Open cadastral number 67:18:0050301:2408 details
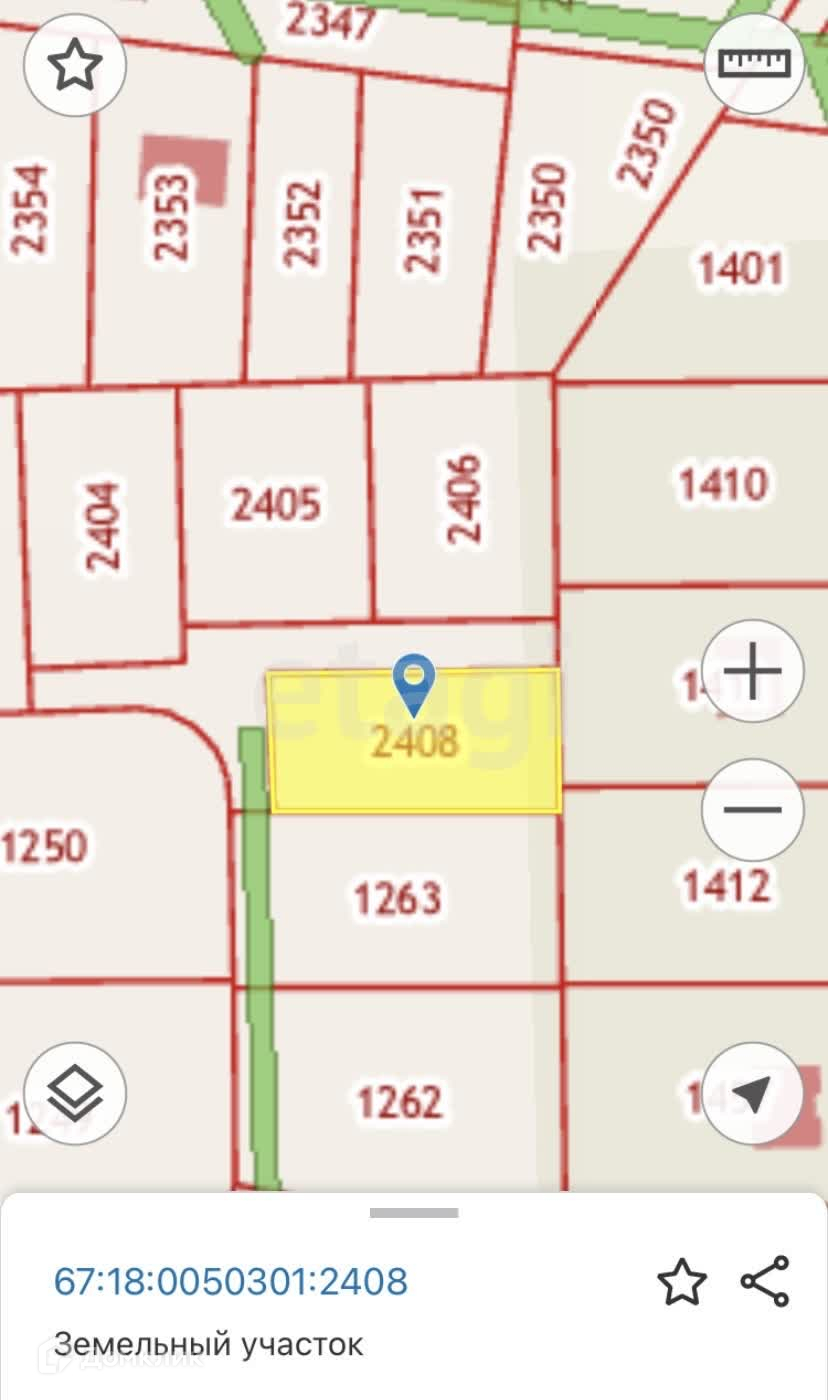Viewport: 828px width, 1400px height. [x=231, y=1281]
